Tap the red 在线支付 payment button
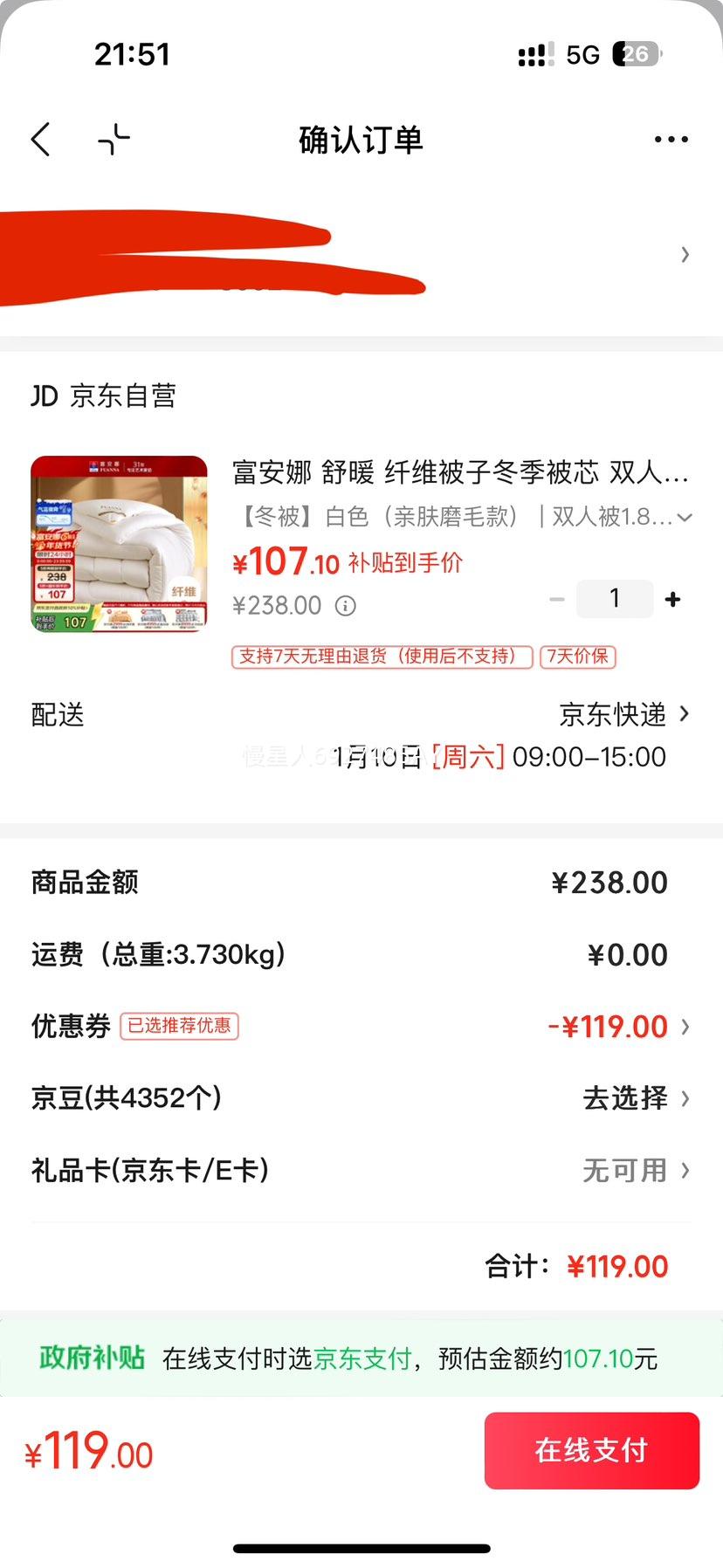The width and height of the screenshot is (723, 1568). click(592, 1450)
